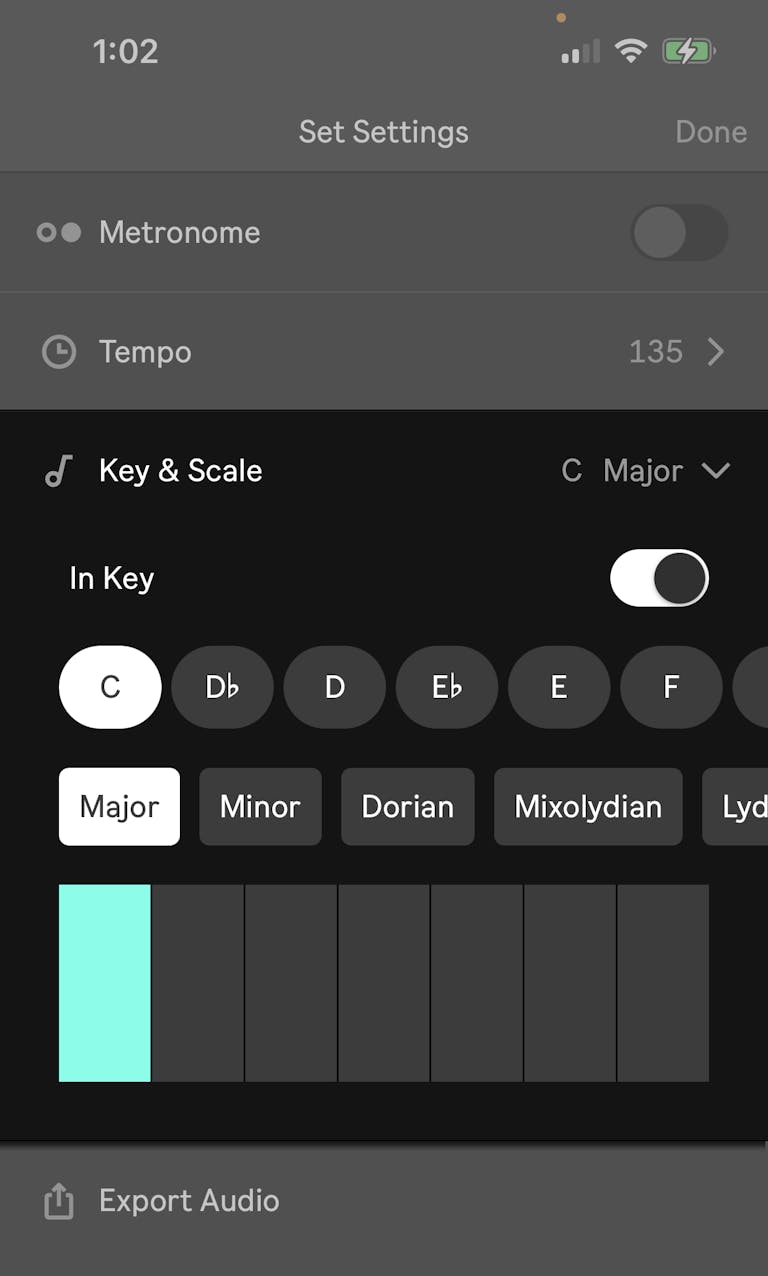The image size is (768, 1276).
Task: Select the Db key pill
Action: pos(222,687)
